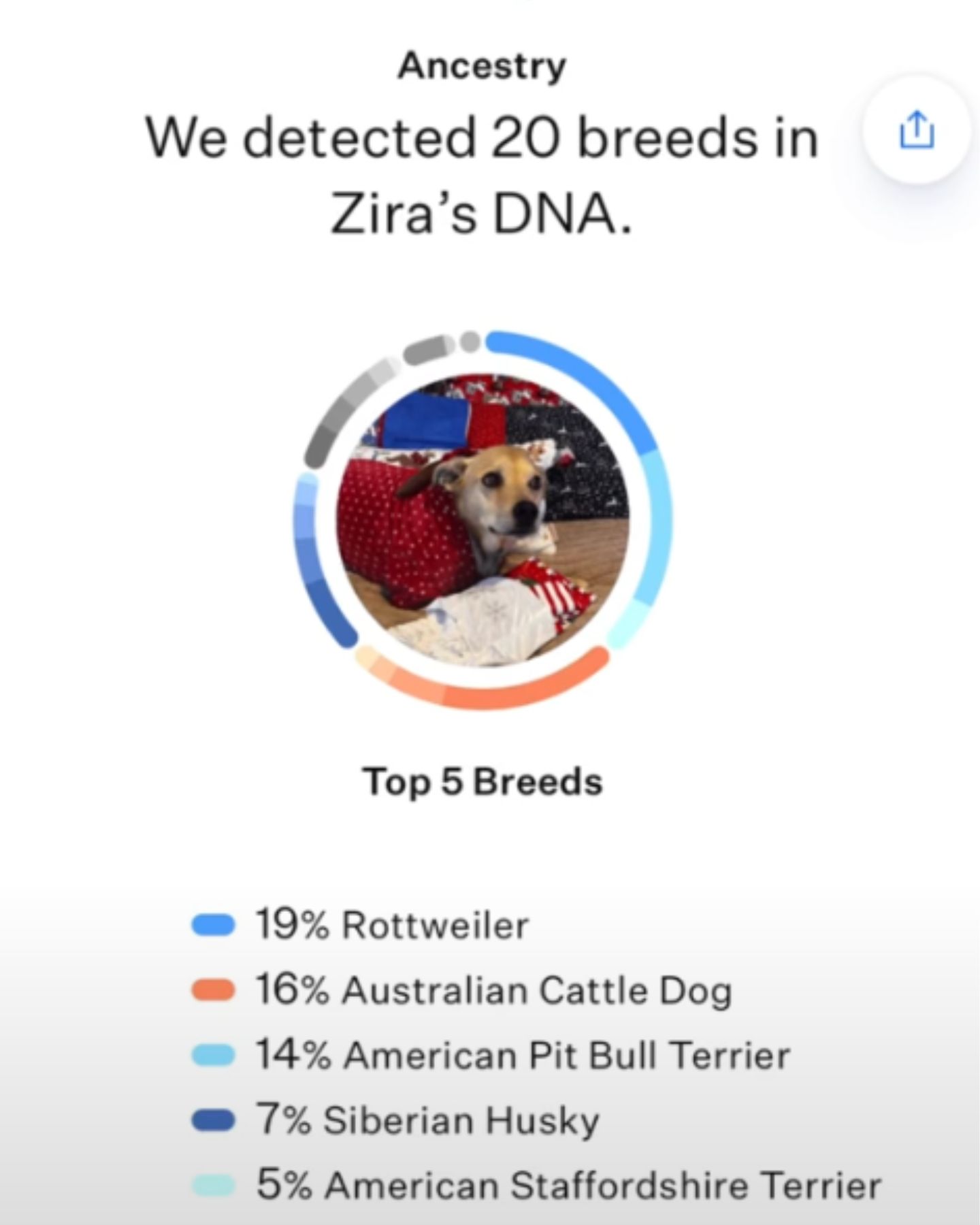Viewport: 980px width, 1225px height.
Task: Tap the Ancestry heading label
Action: point(481,65)
